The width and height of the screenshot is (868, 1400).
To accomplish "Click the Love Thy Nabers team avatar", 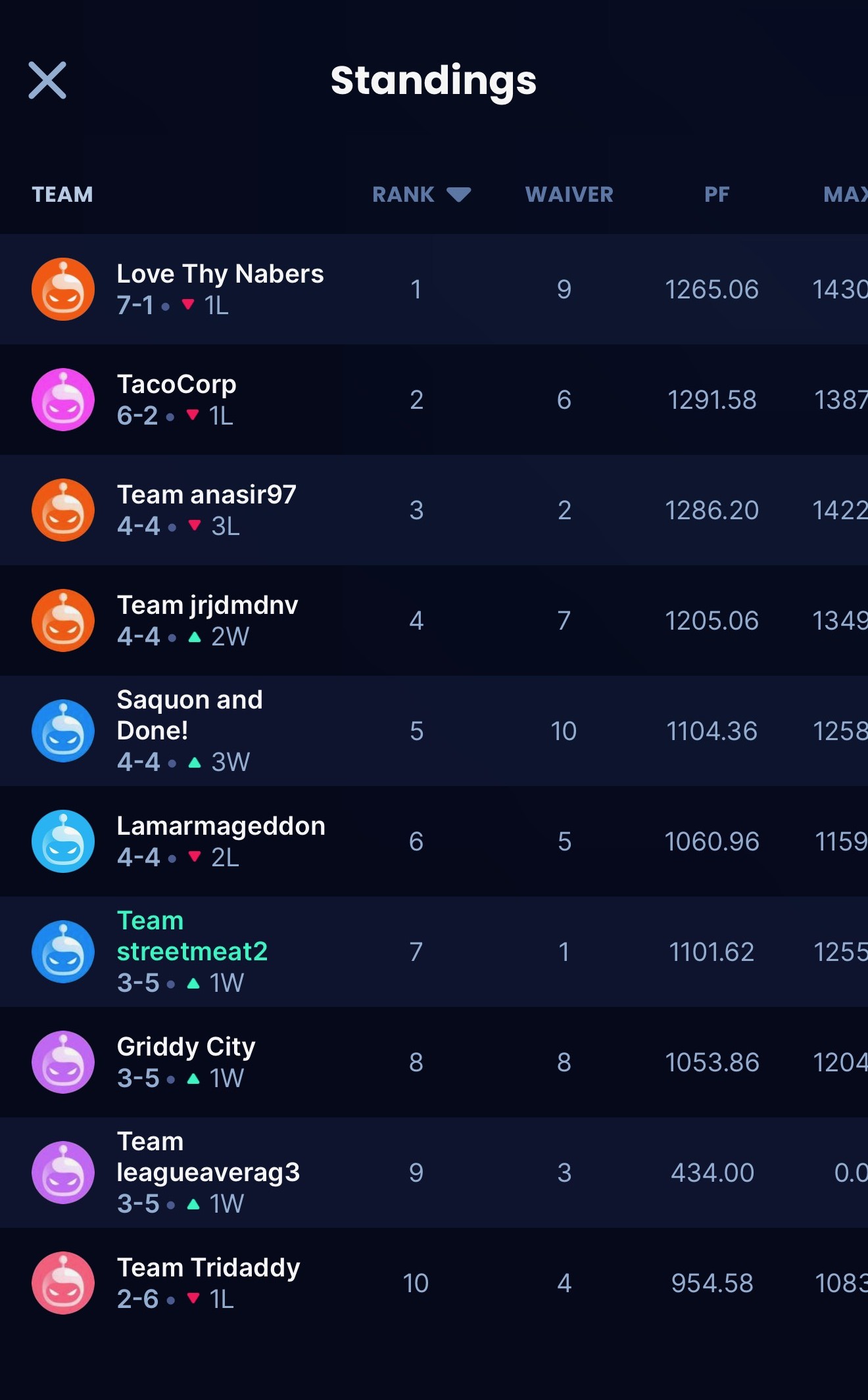I will 62,289.
